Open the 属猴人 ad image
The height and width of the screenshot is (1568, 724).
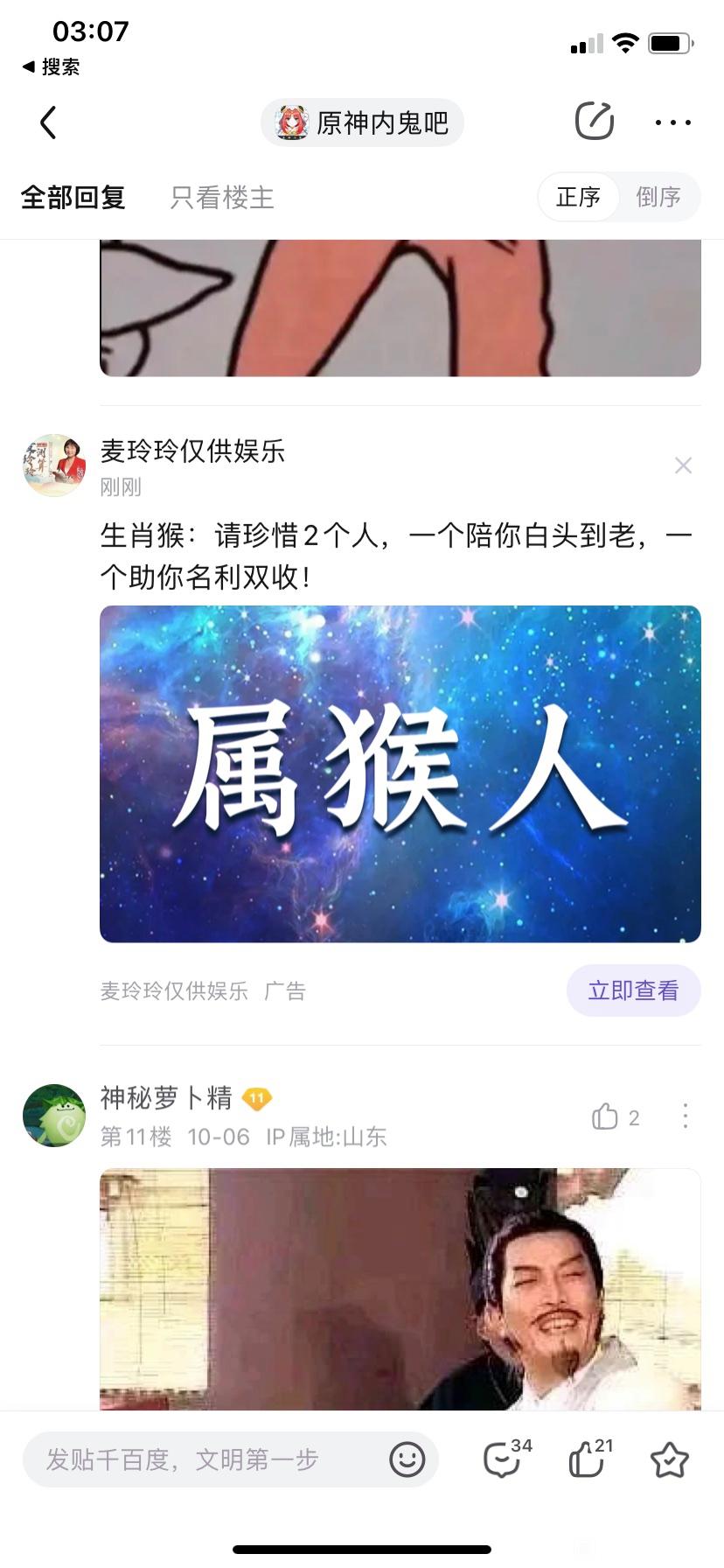(400, 773)
